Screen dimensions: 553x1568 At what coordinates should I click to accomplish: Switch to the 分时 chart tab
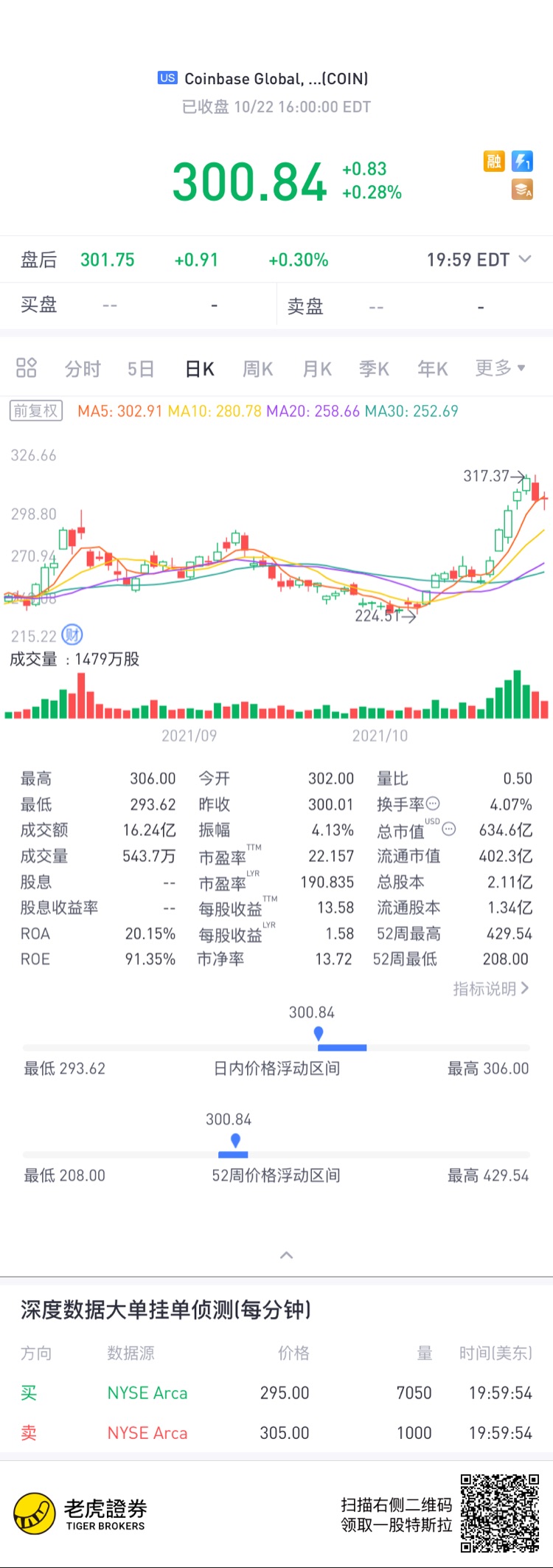pos(83,368)
